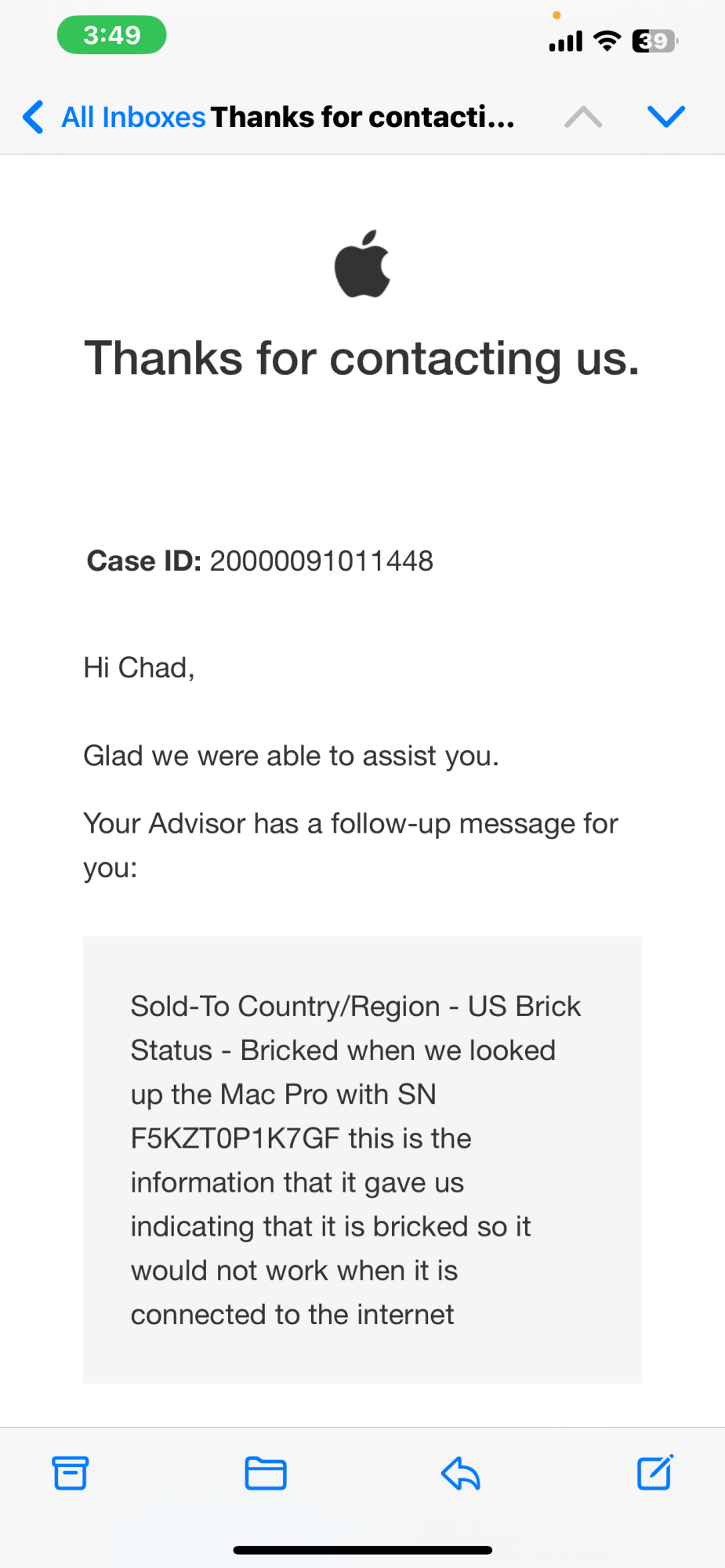Screen dimensions: 725x1568
Task: Move this email to a folder
Action: point(266,1473)
